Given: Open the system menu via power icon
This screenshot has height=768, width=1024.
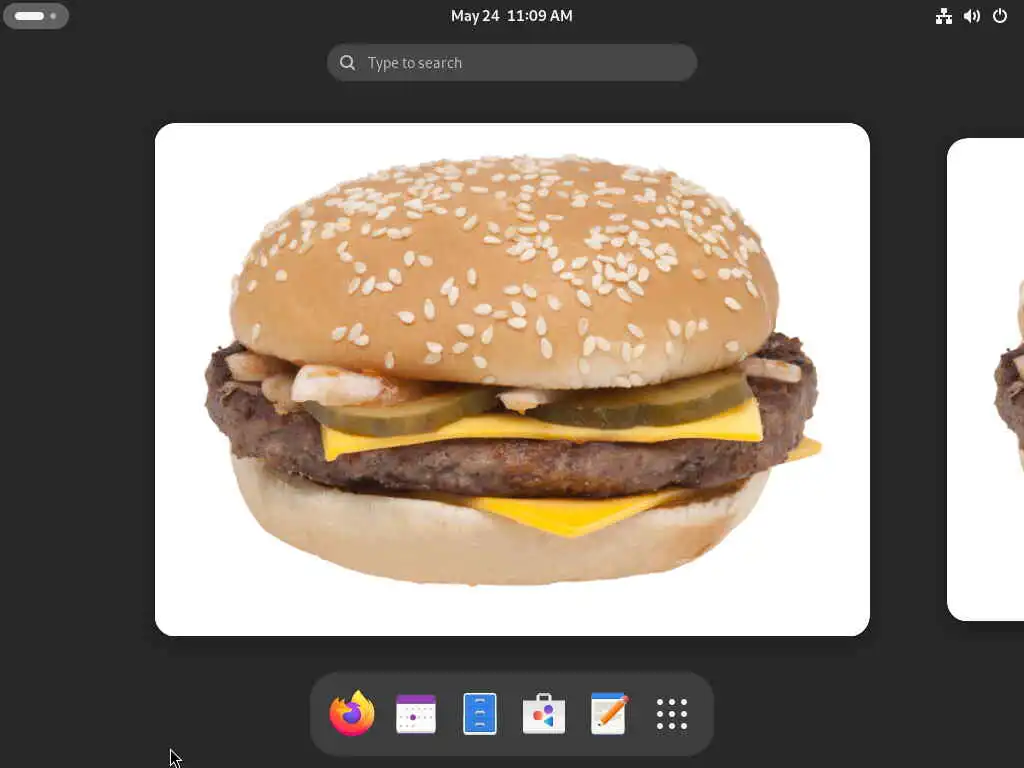Looking at the screenshot, I should (1000, 16).
